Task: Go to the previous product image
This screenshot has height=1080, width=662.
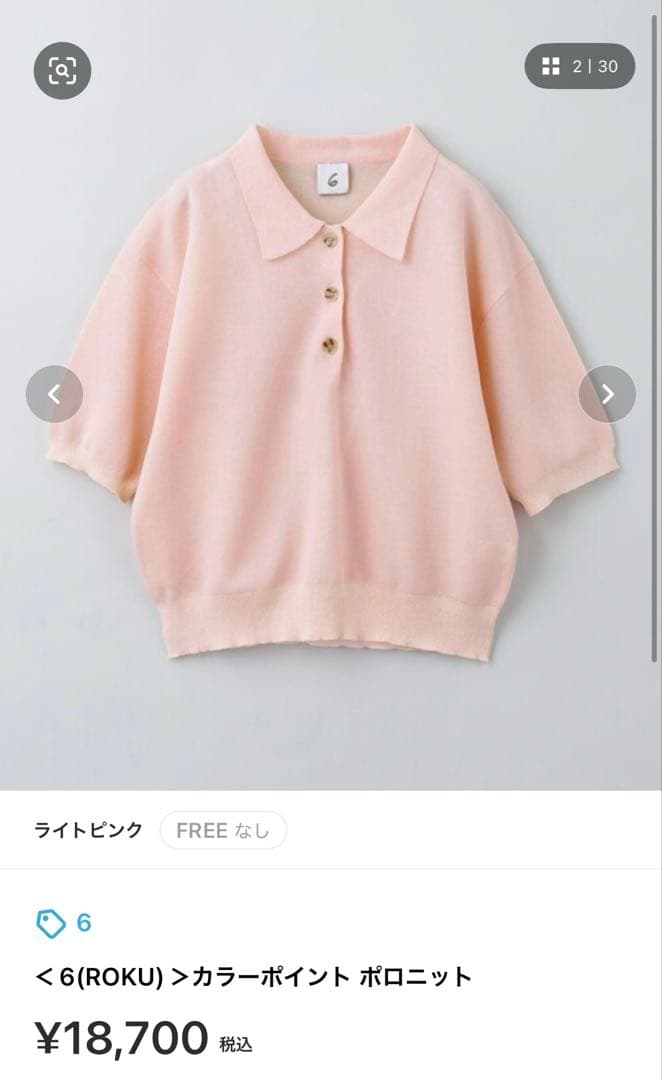Action: point(54,394)
